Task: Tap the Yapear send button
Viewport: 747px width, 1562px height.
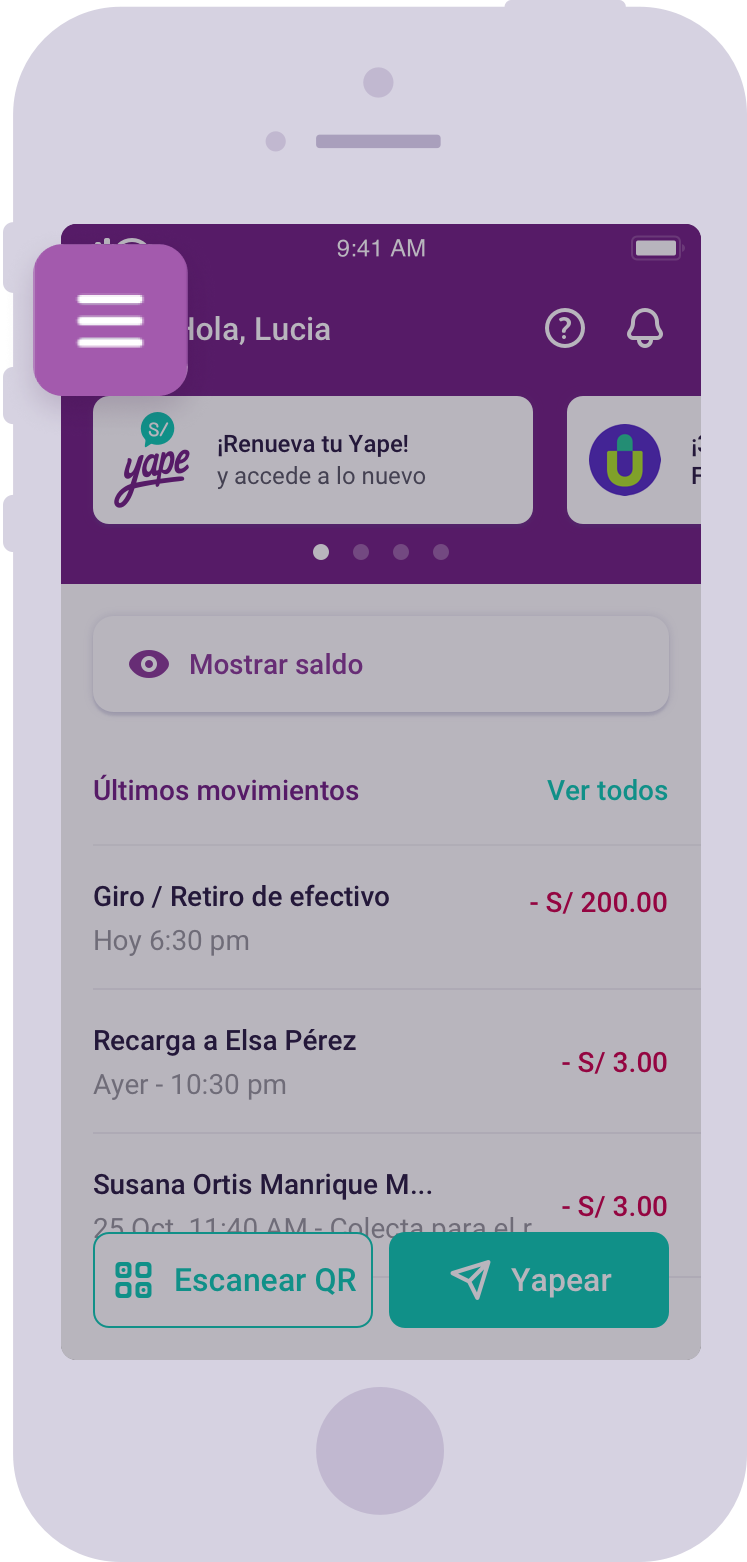Action: pos(529,1280)
